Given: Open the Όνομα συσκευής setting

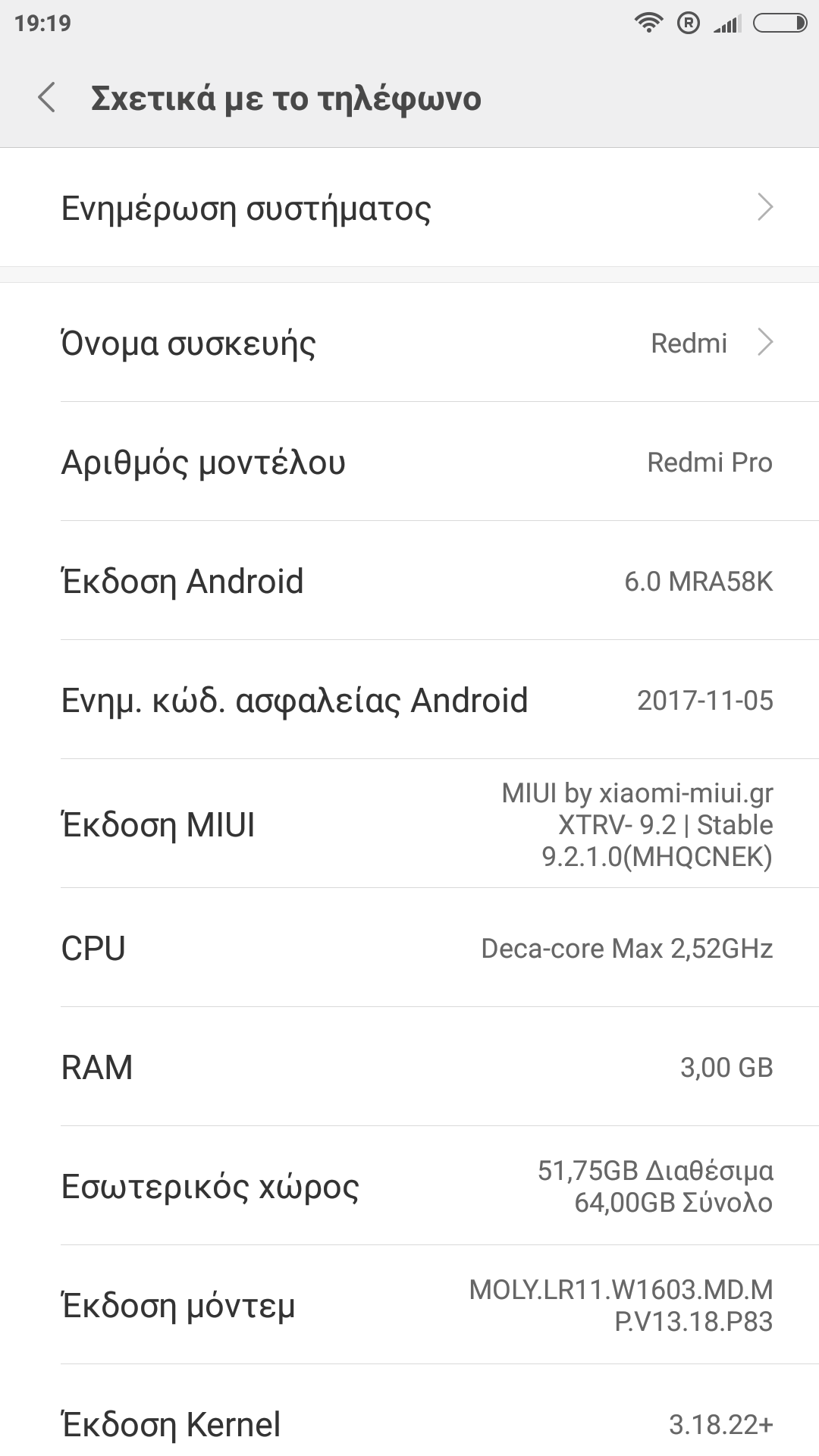Looking at the screenshot, I should coord(409,343).
